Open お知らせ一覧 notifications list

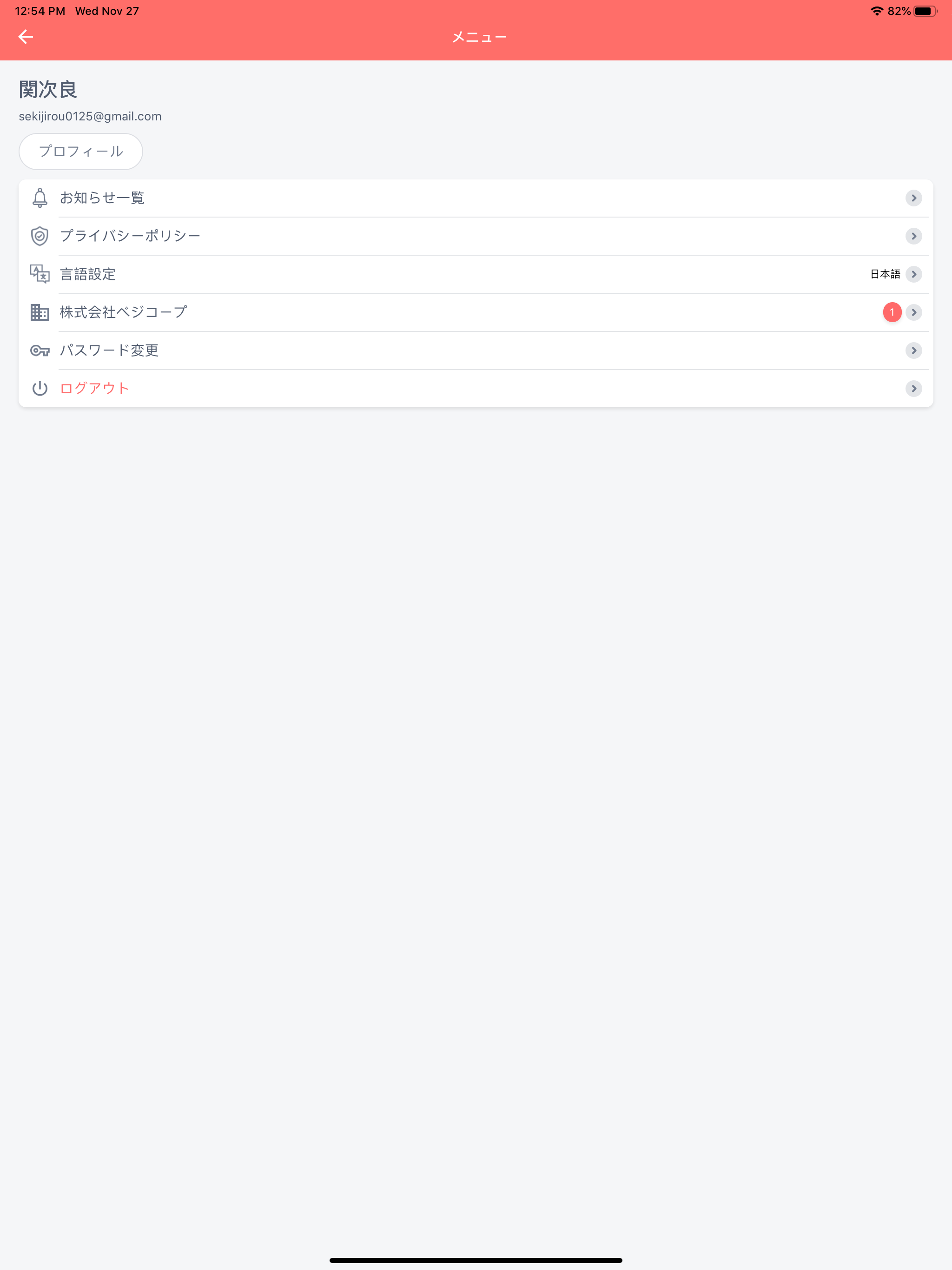point(476,198)
